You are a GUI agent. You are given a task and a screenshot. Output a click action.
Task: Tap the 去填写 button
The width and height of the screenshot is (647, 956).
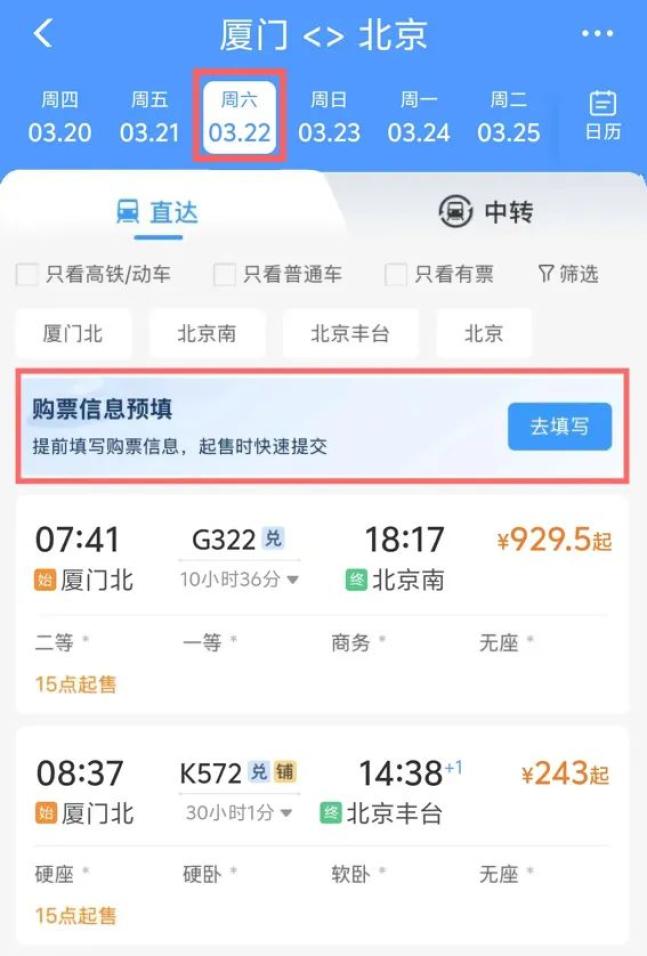[559, 426]
